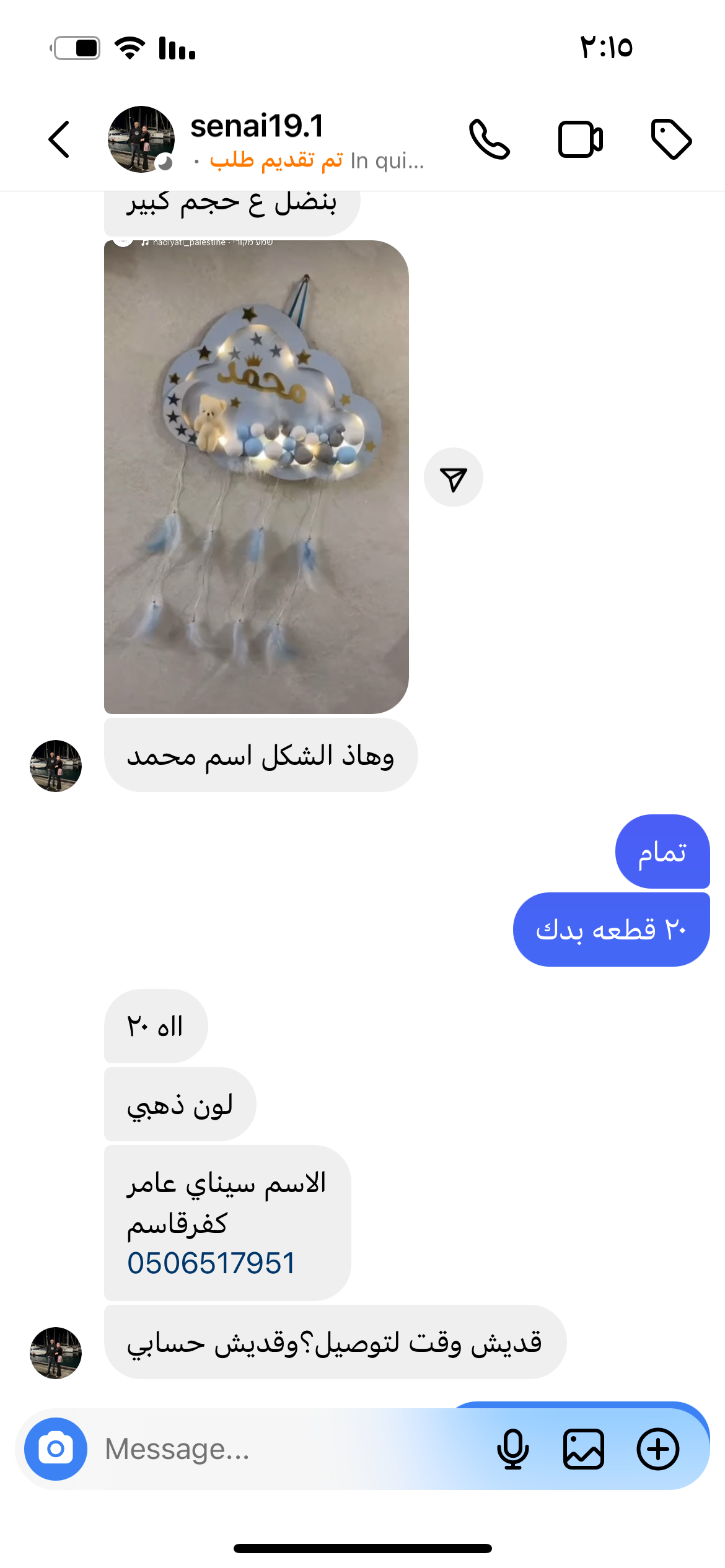The height and width of the screenshot is (1568, 725).
Task: Open more attachment options with plus icon
Action: coord(658,1449)
